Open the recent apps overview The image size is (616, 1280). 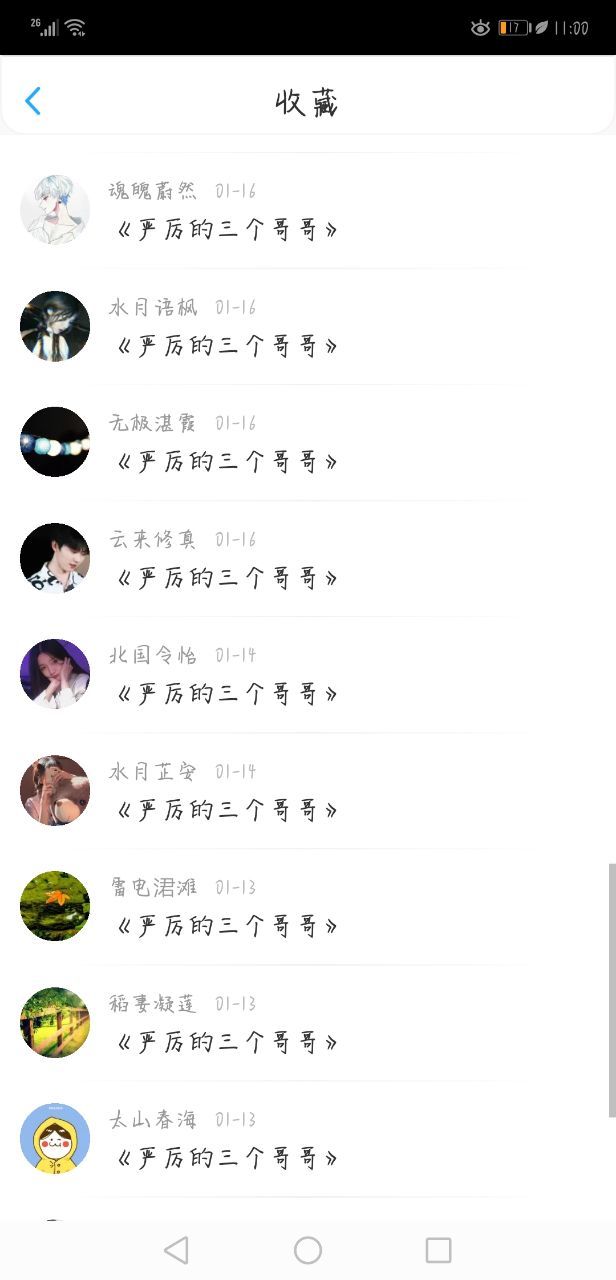click(x=438, y=1250)
